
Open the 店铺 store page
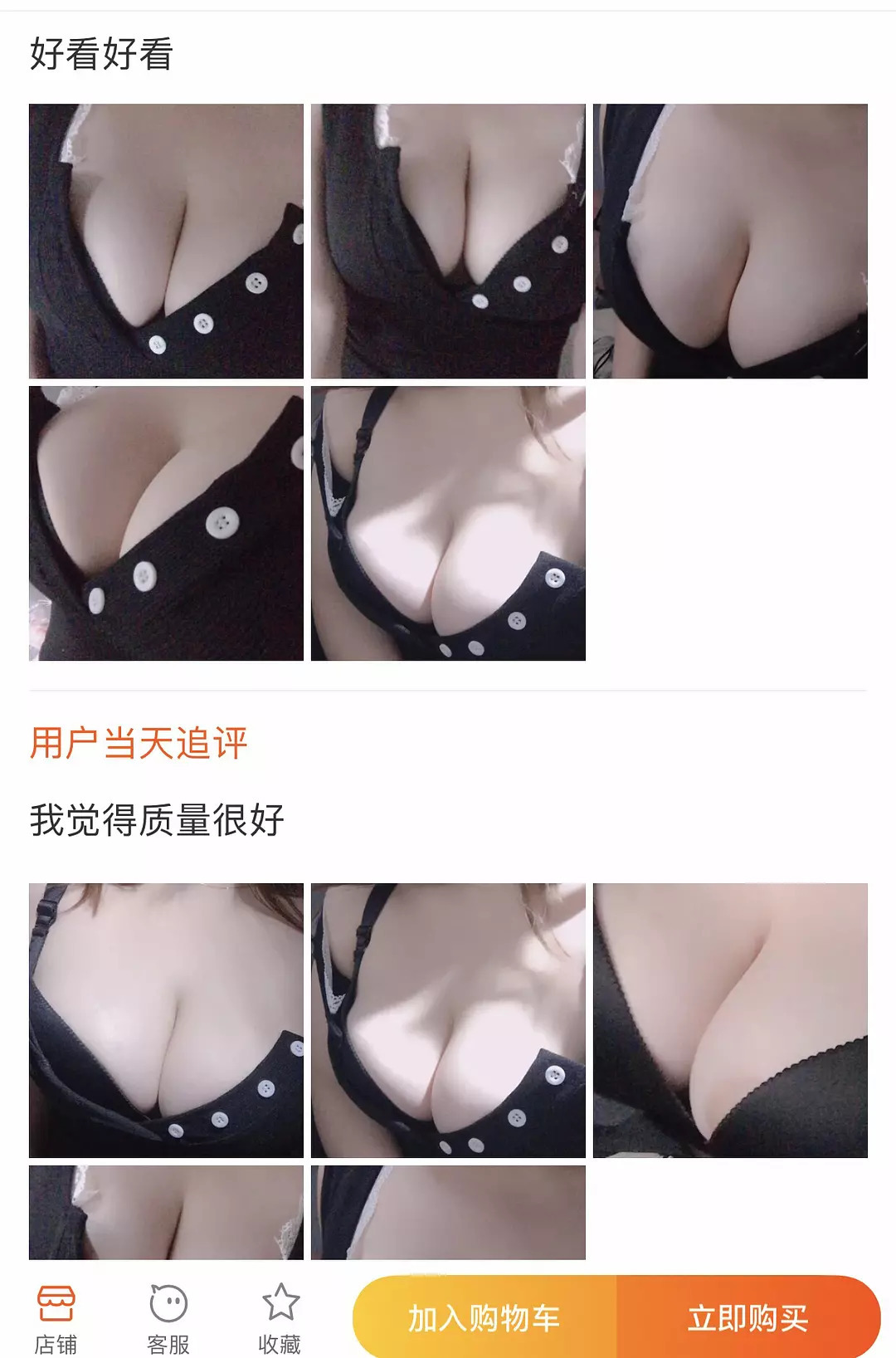click(56, 1318)
